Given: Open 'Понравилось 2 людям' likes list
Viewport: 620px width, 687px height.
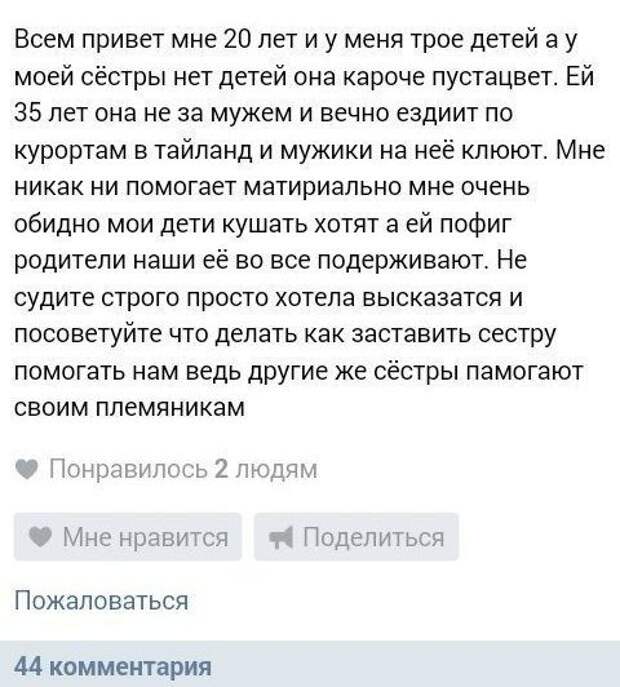Looking at the screenshot, I should click(x=168, y=468).
